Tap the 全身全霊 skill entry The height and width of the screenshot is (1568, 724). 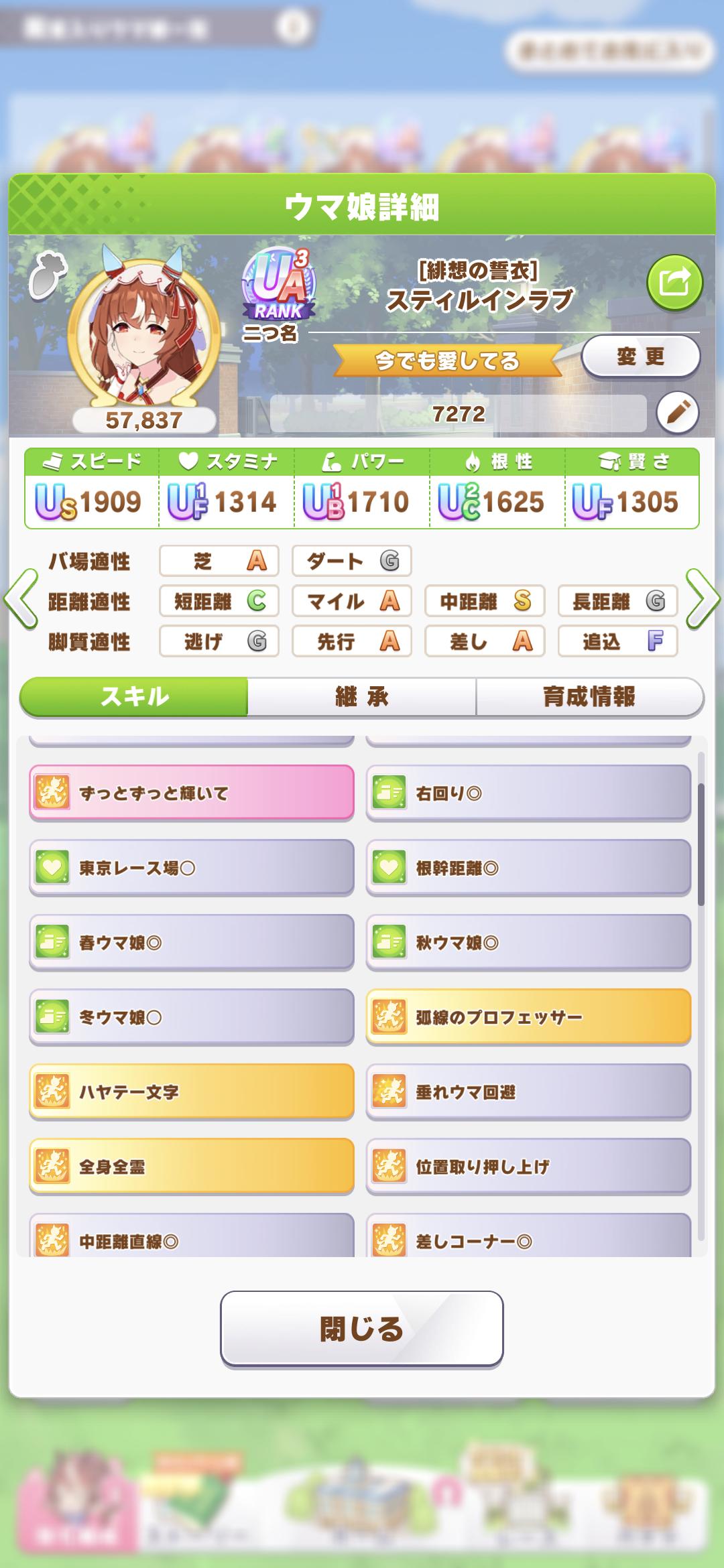tap(192, 1167)
